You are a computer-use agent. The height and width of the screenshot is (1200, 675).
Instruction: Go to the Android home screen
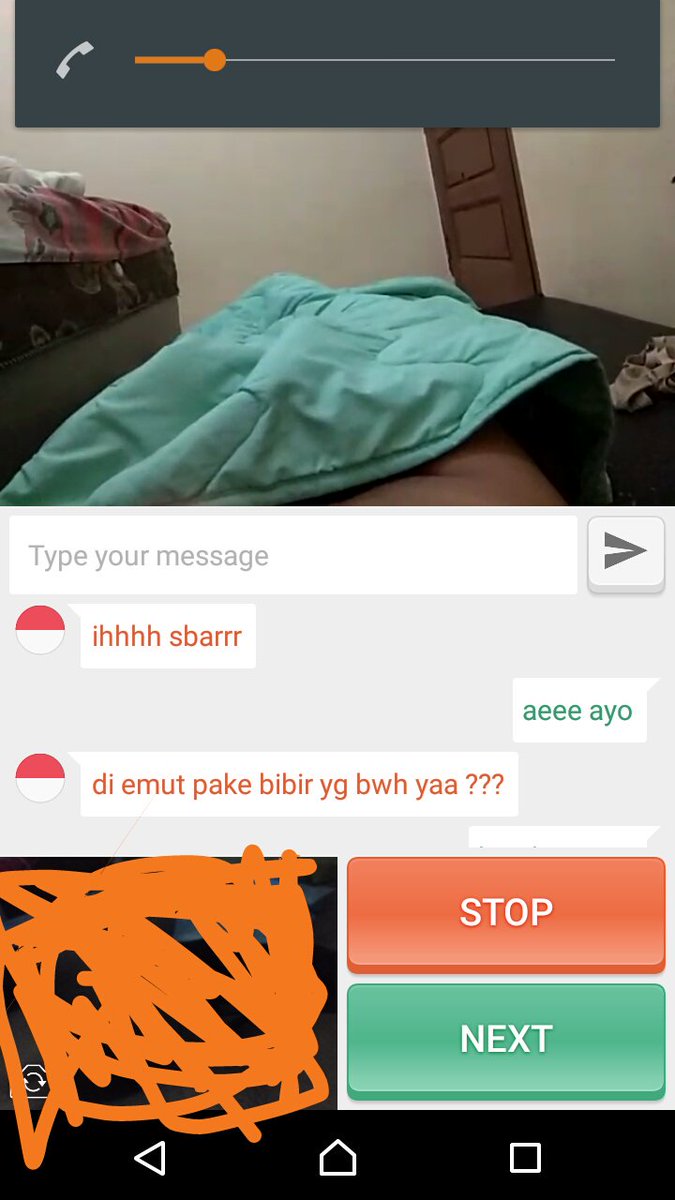(x=338, y=1158)
